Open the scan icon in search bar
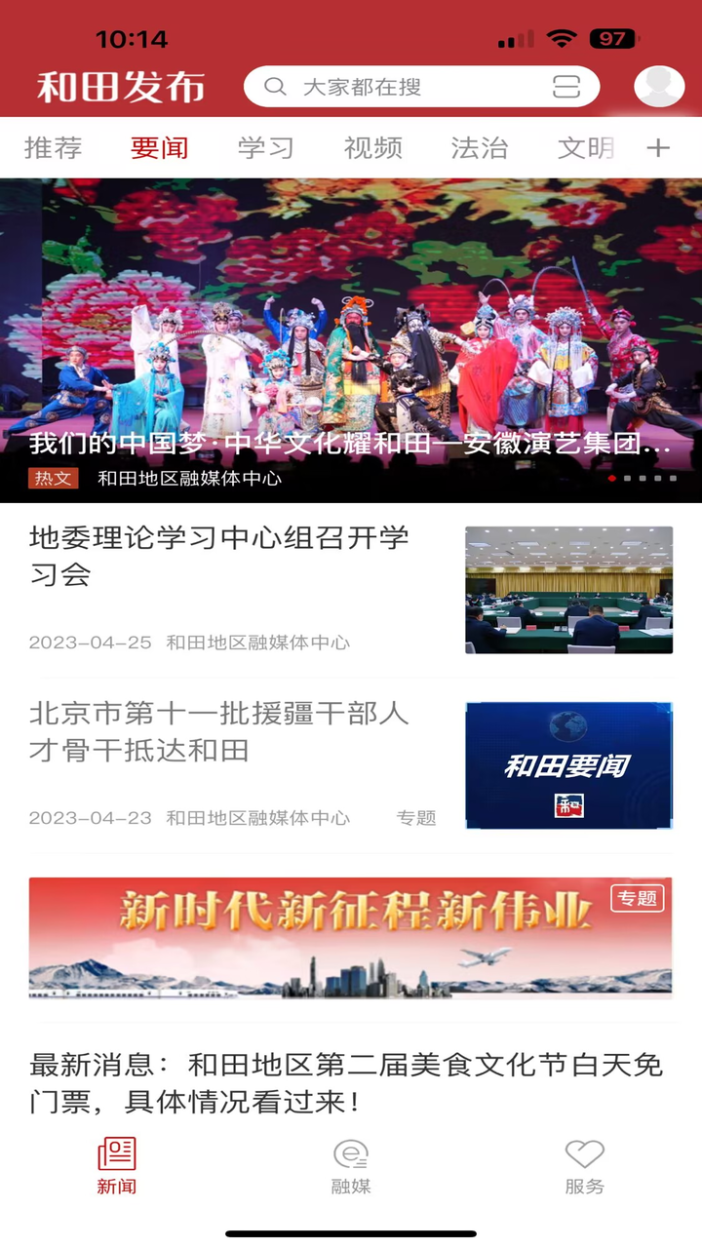 [x=566, y=87]
